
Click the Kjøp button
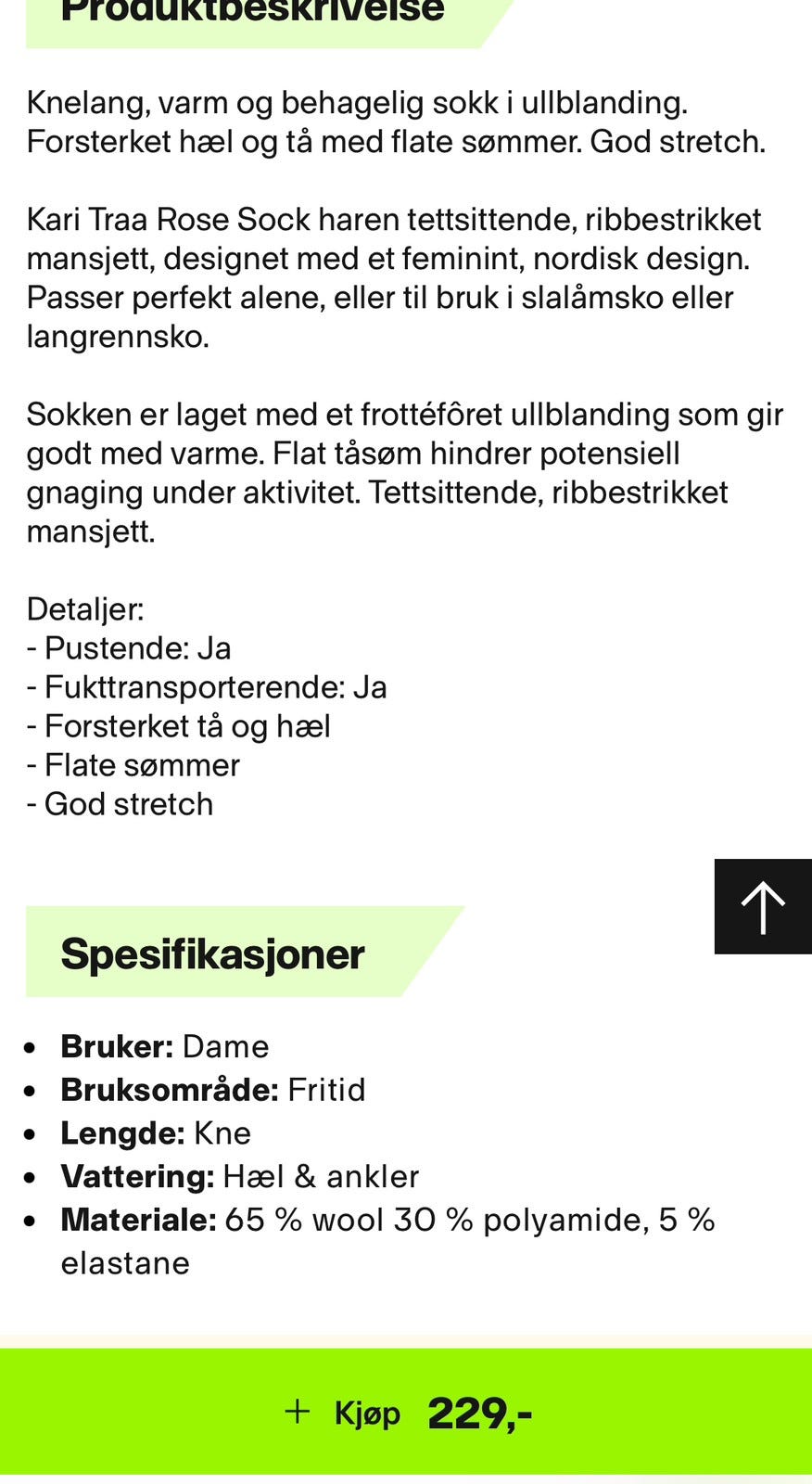click(x=366, y=1413)
